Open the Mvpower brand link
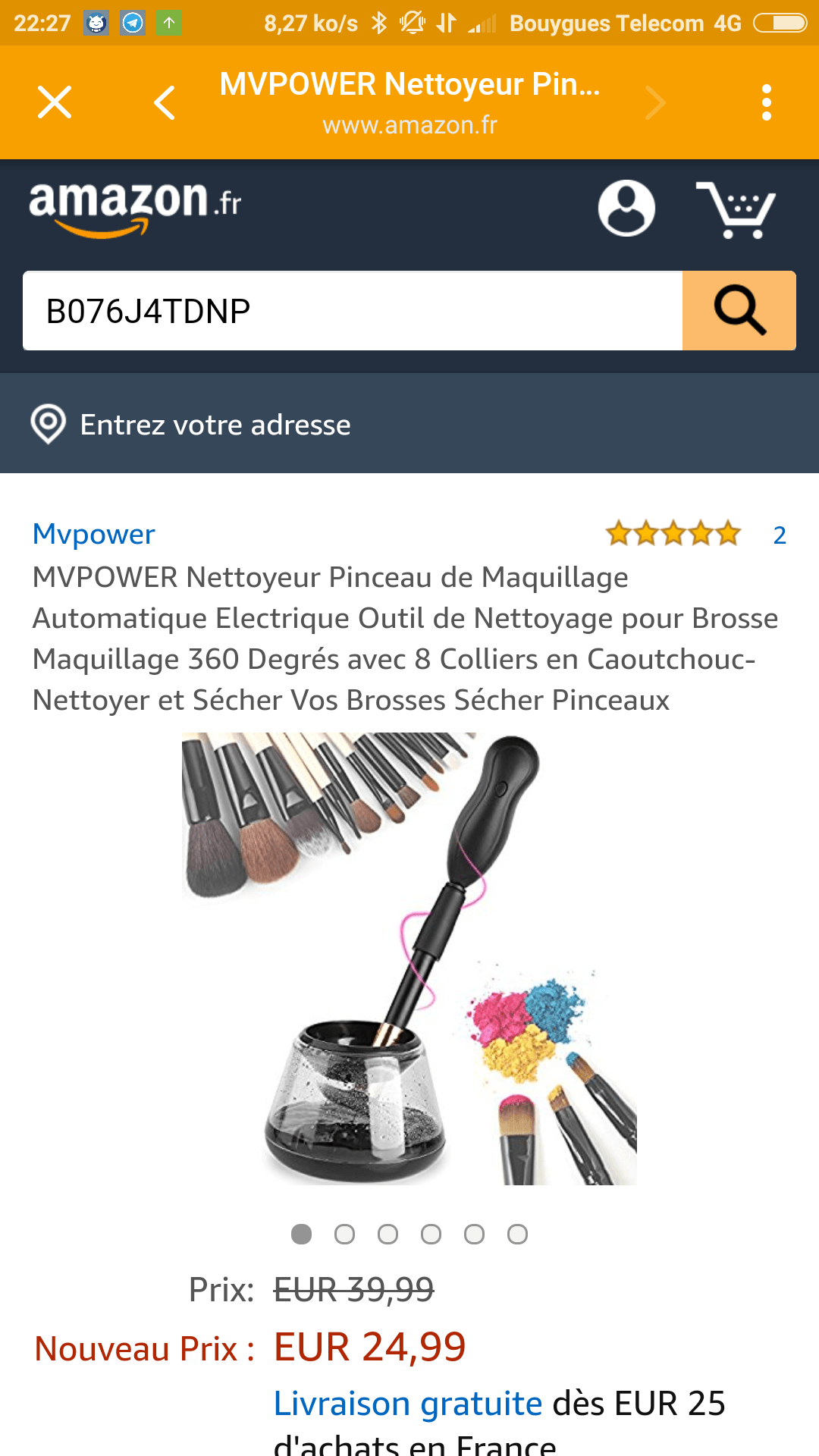The image size is (819, 1456). pos(94,534)
